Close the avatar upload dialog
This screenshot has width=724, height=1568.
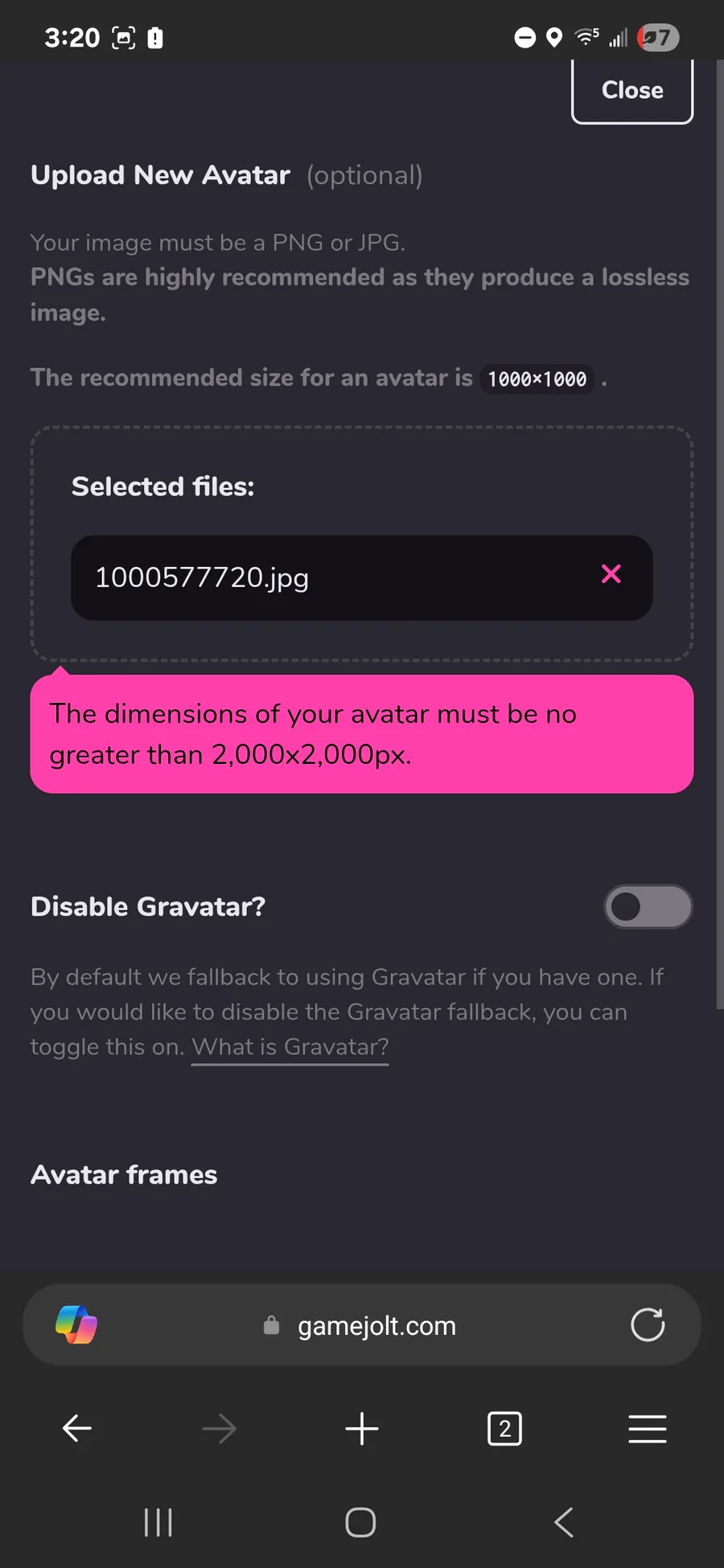pos(632,91)
